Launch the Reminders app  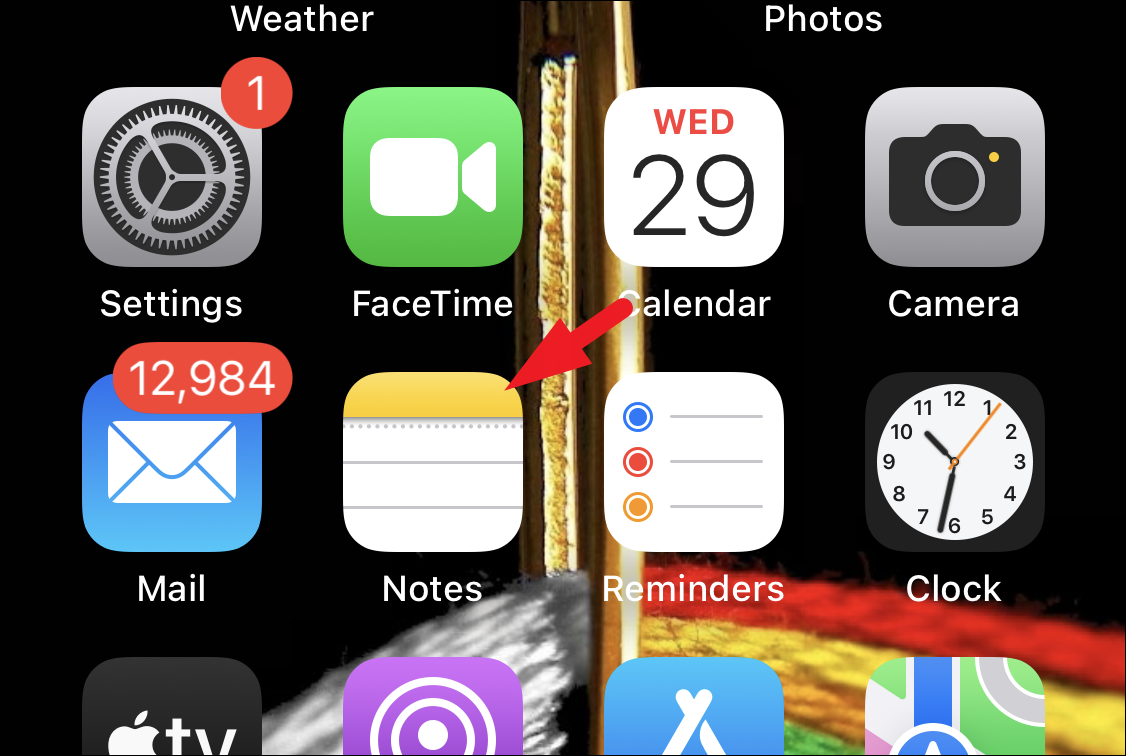click(x=694, y=462)
